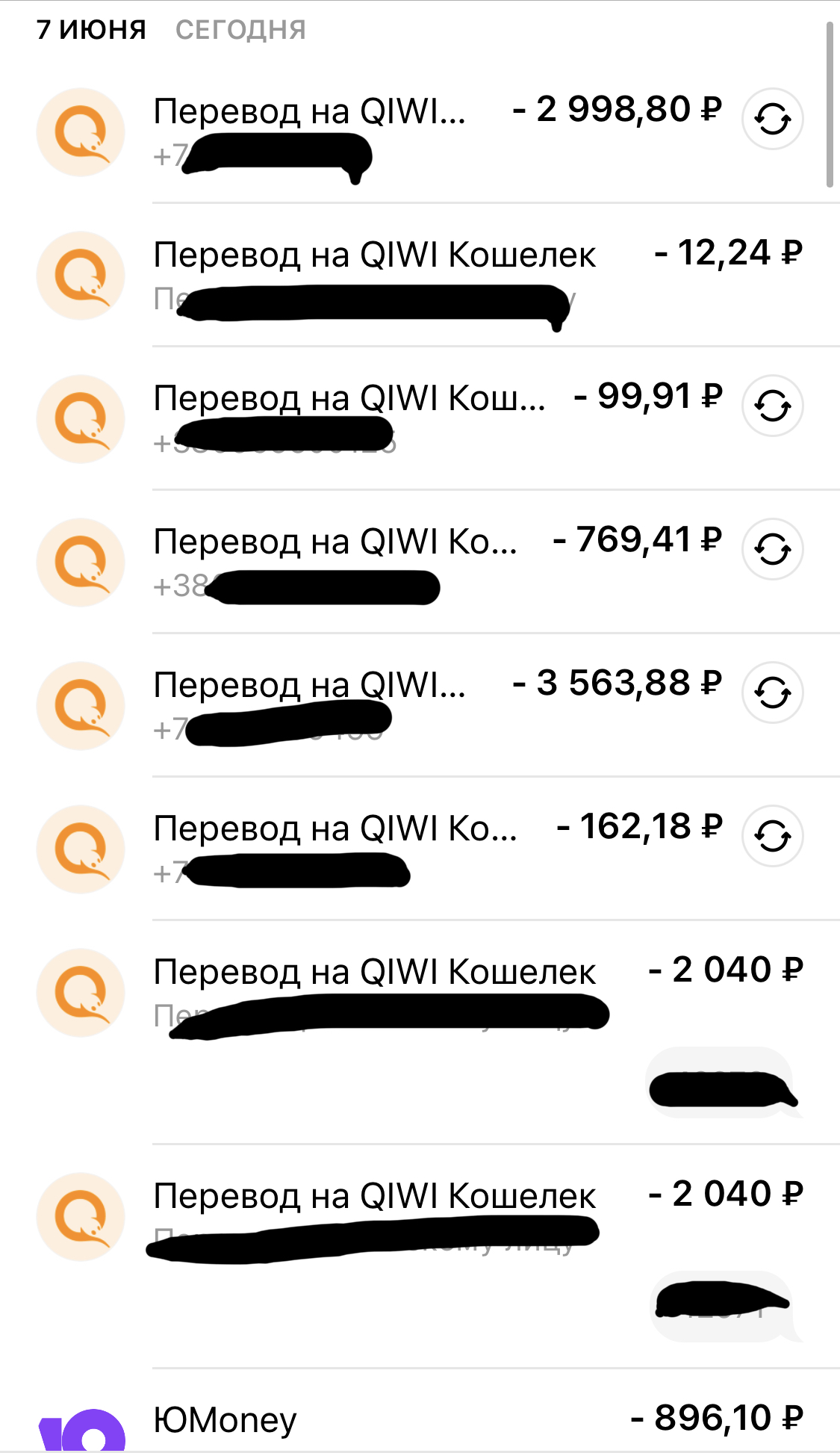The image size is (840, 1453).
Task: Repeat the 162,18 ₽ QIWI transfer
Action: 772,836
